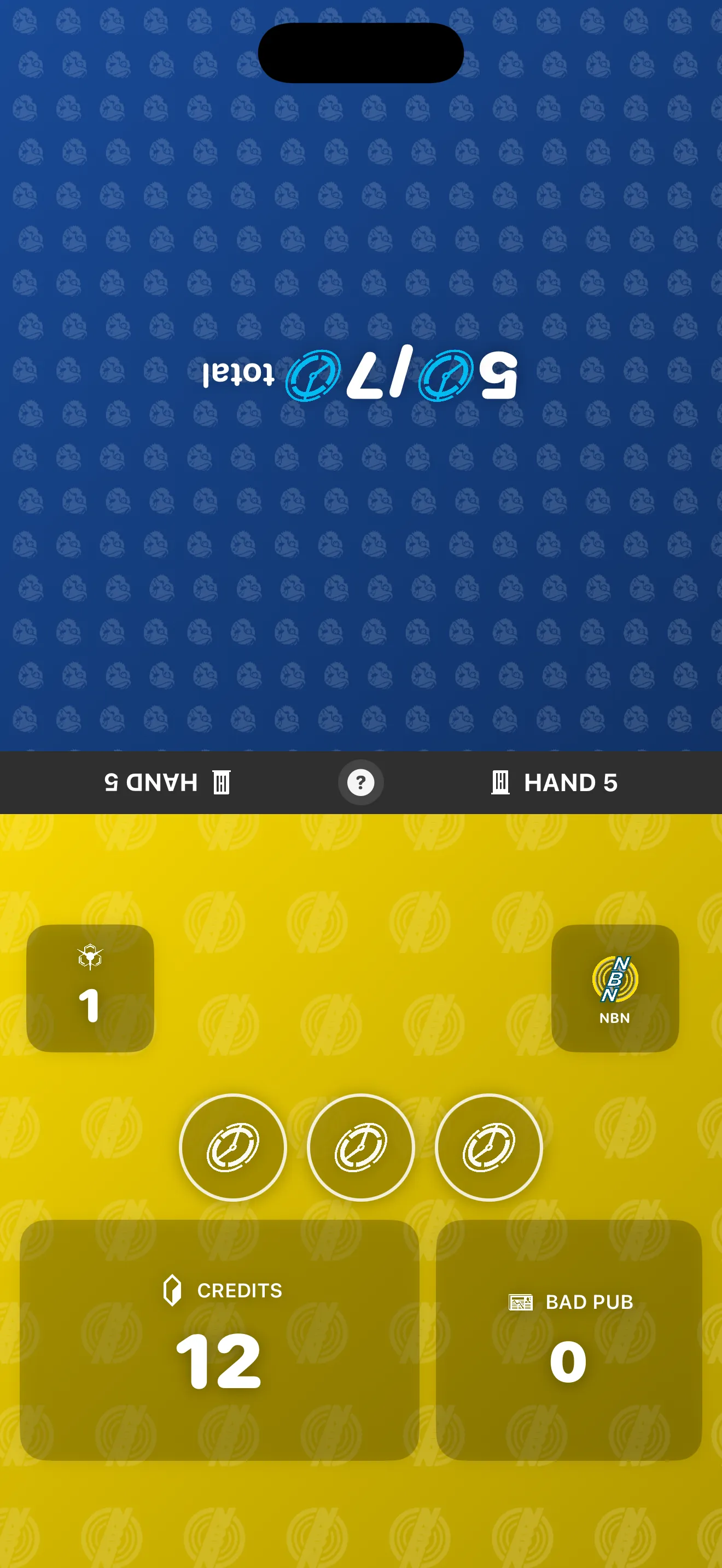Click the newspaper icon next to BAD PUB
722x1568 pixels.
pos(521,1303)
